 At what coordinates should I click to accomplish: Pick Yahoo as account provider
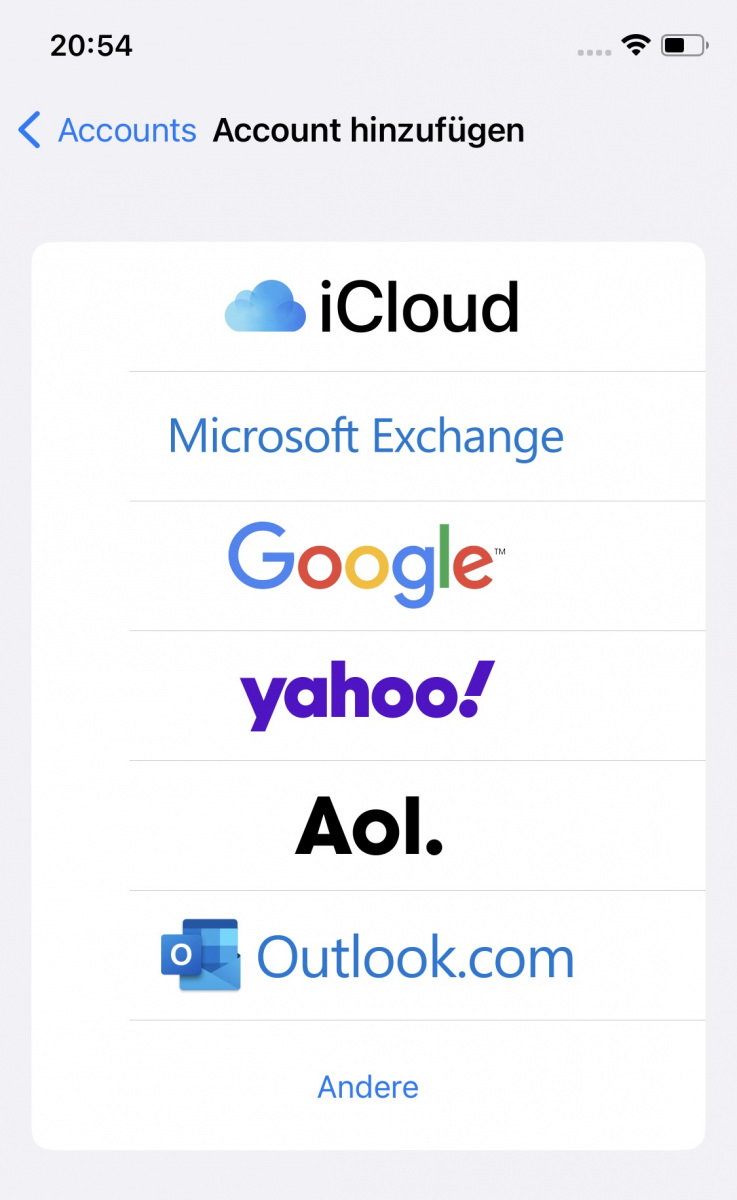(367, 695)
